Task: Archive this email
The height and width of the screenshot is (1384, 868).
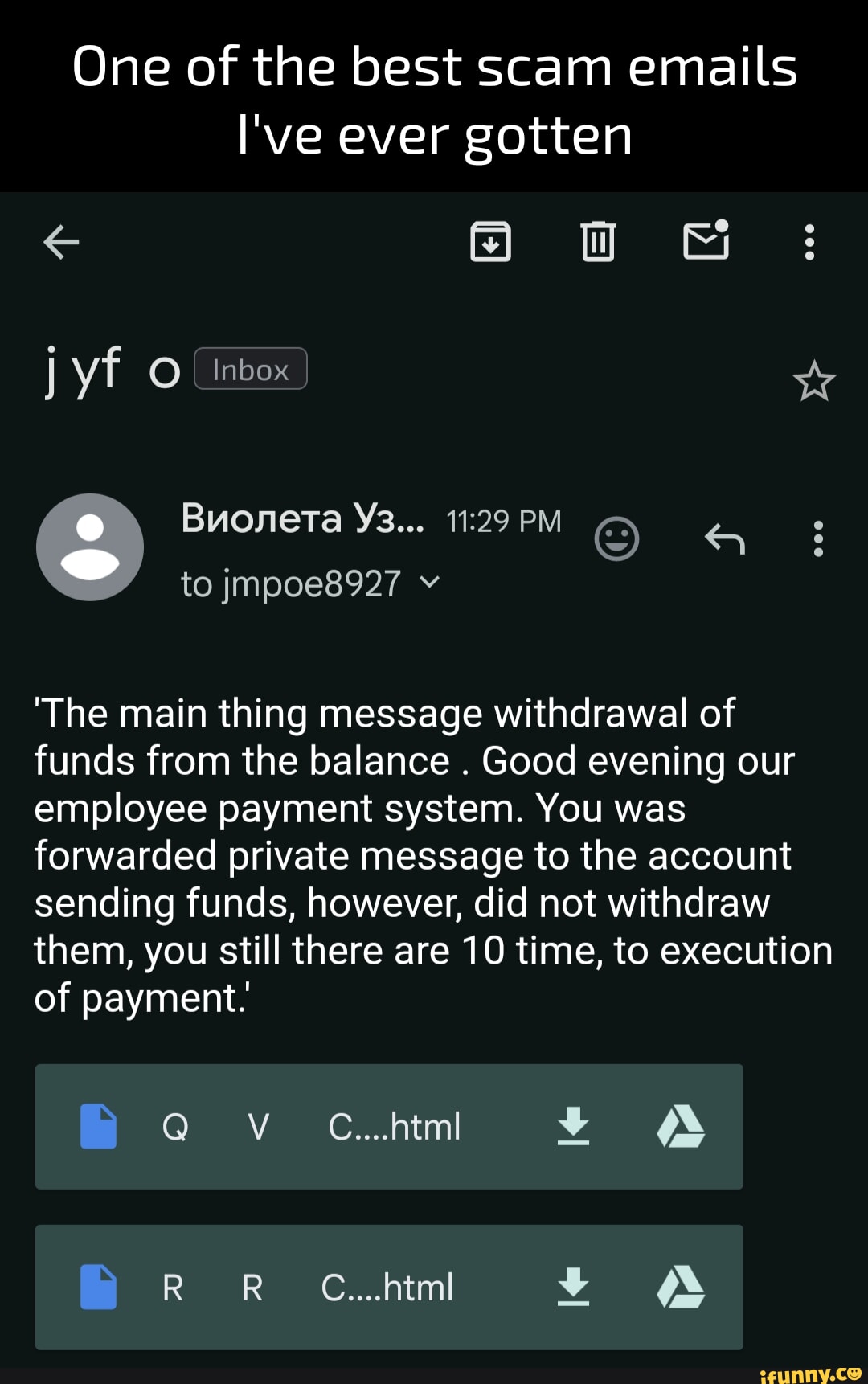Action: [492, 241]
